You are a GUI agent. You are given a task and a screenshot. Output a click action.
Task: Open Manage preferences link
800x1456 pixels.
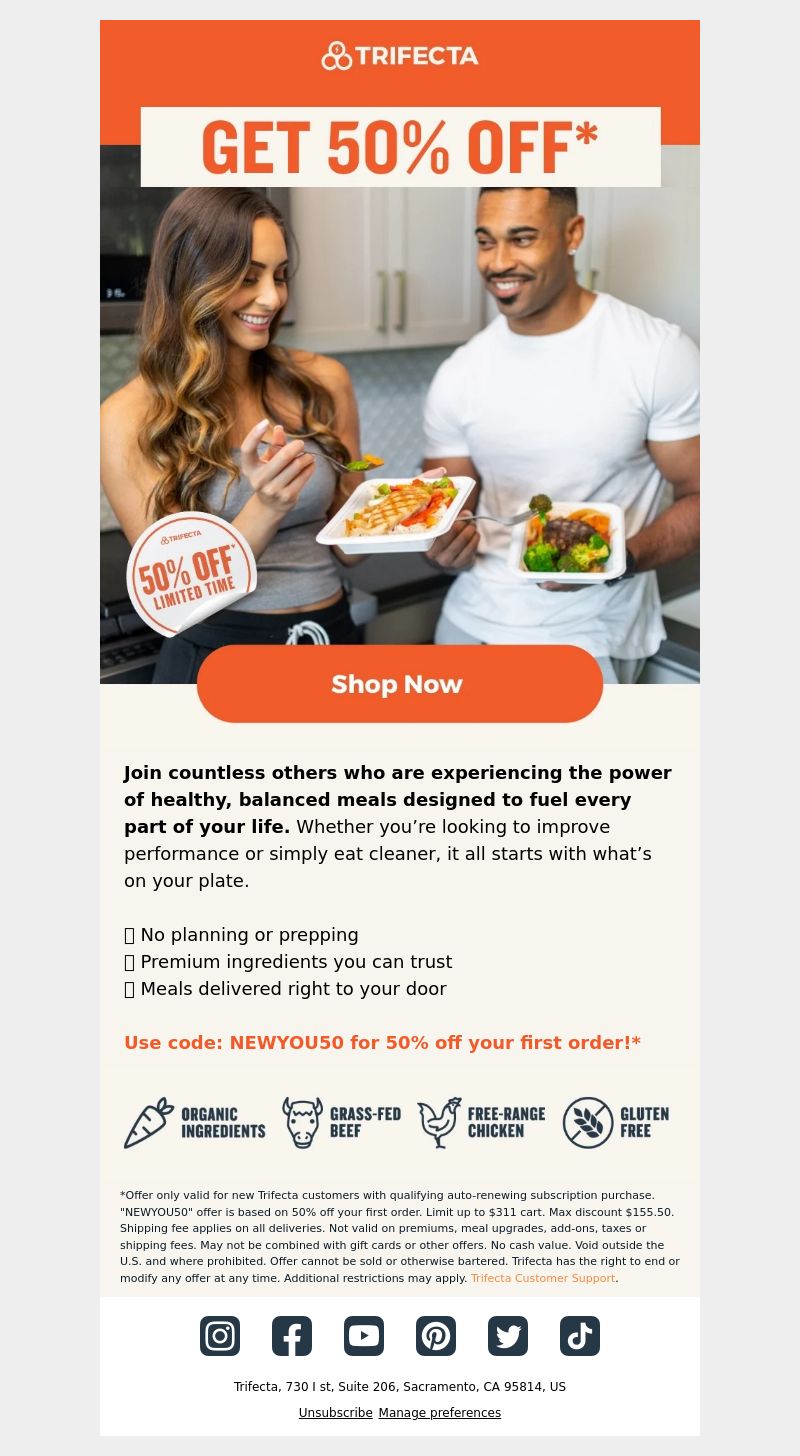point(440,1413)
